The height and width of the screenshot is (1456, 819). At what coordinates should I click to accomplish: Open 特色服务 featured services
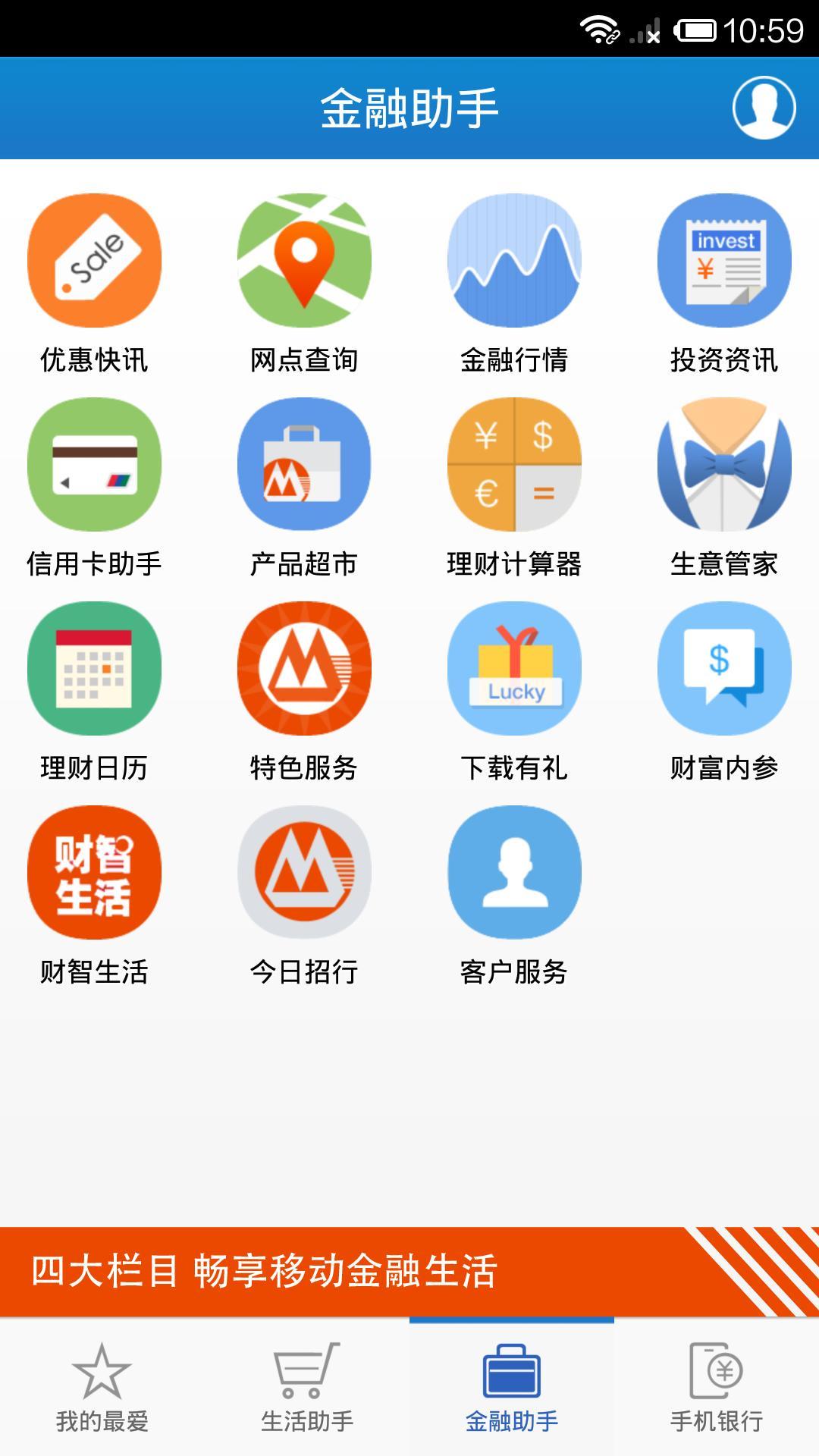point(304,668)
